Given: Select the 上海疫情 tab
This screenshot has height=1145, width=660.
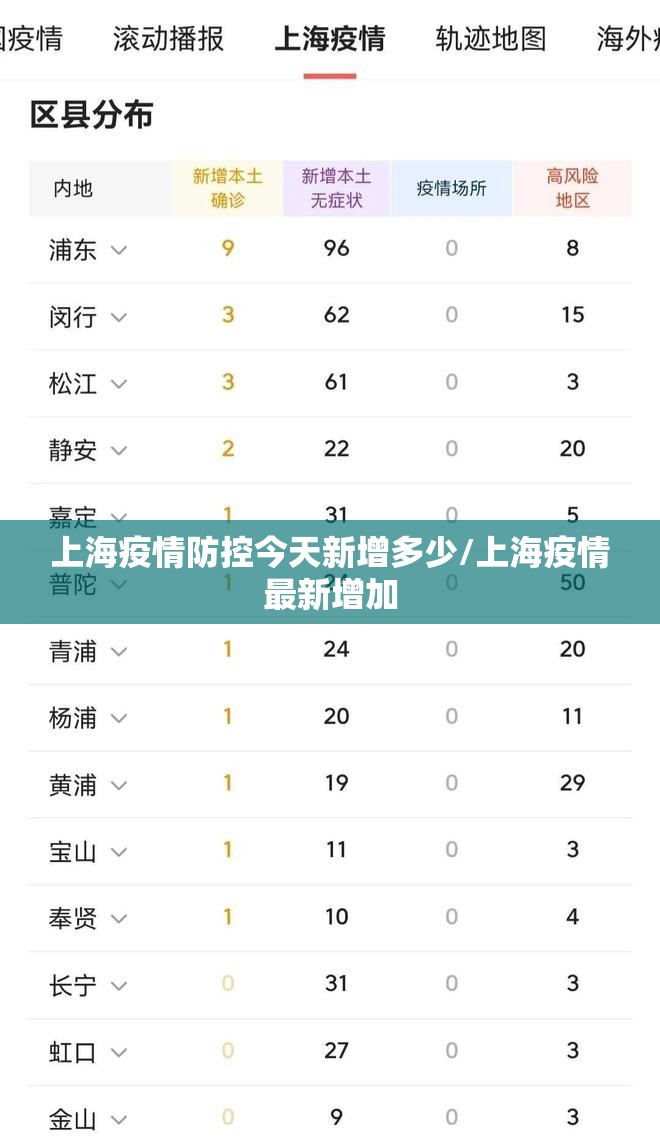Looking at the screenshot, I should pos(329,39).
